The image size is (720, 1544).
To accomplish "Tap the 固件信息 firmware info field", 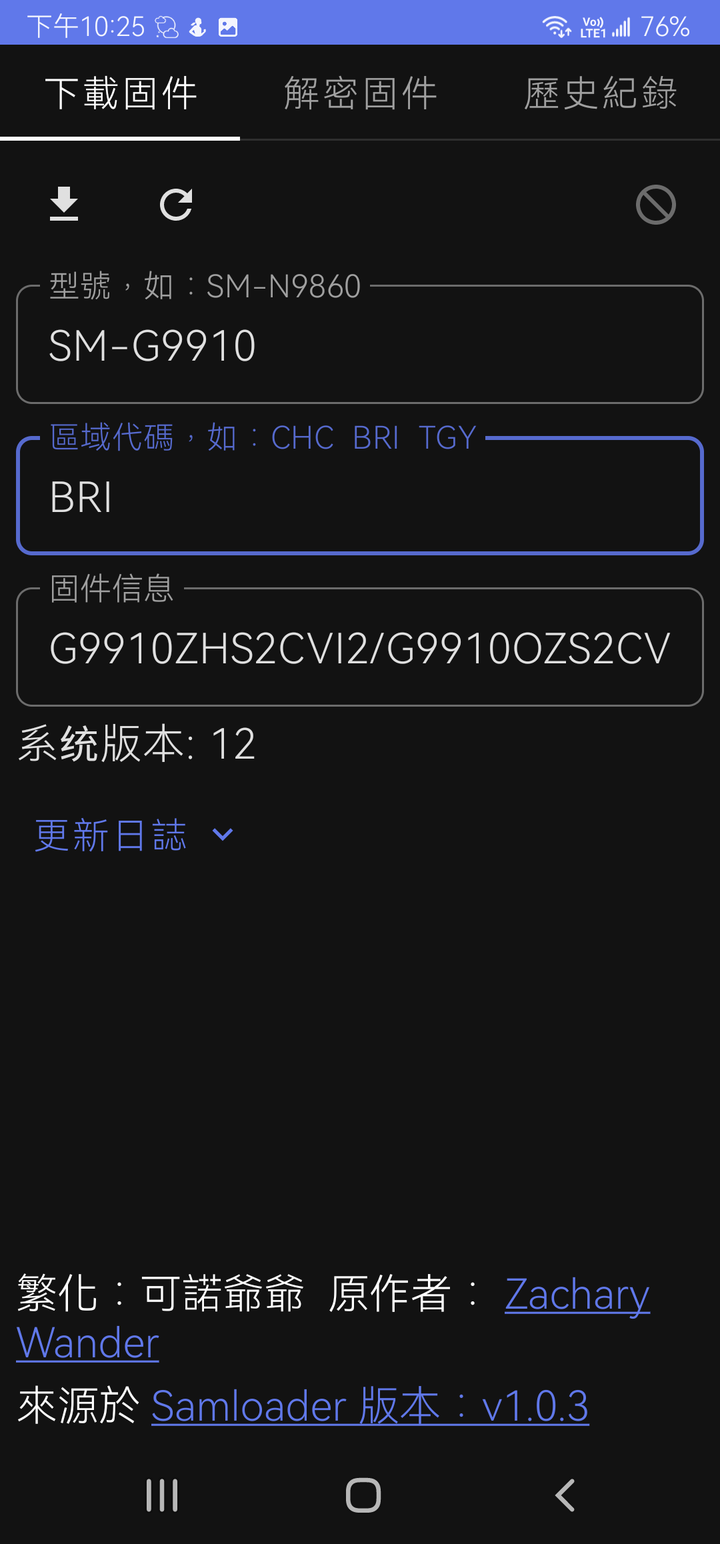I will click(360, 647).
